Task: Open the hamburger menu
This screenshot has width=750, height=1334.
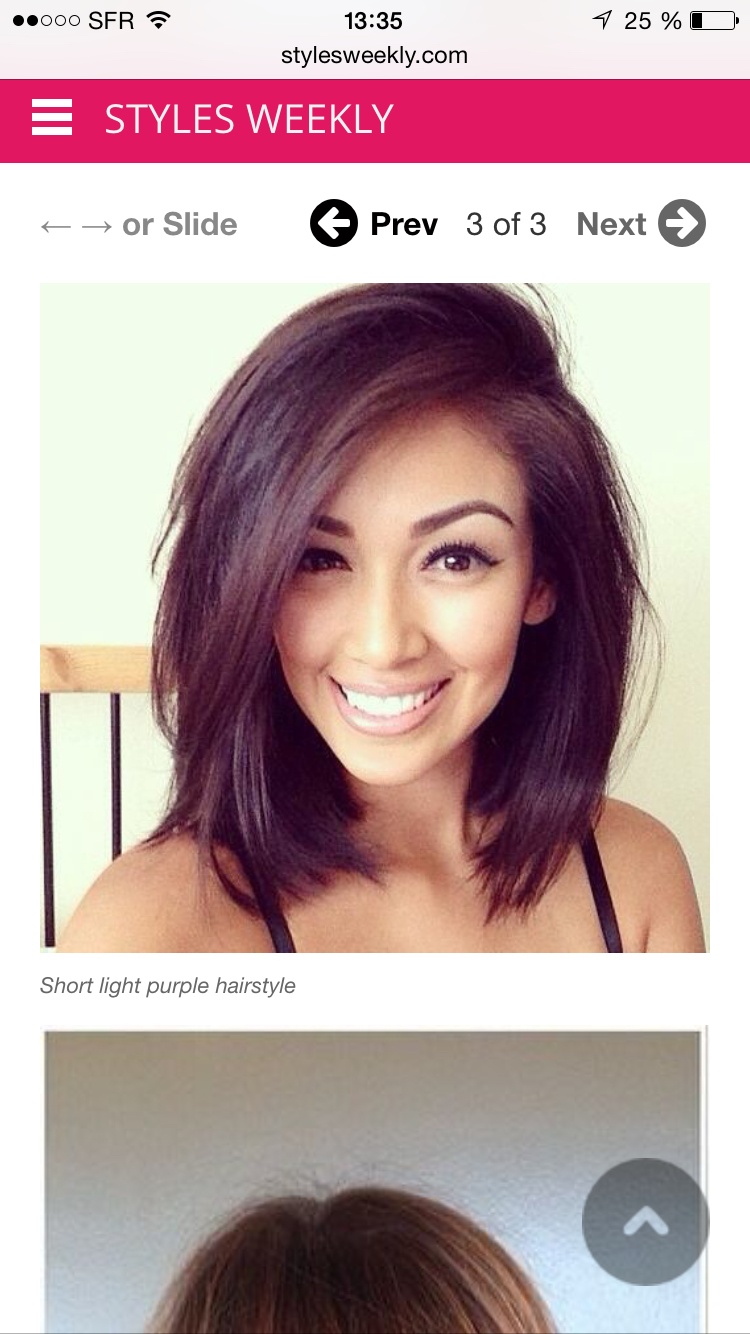Action: 52,118
